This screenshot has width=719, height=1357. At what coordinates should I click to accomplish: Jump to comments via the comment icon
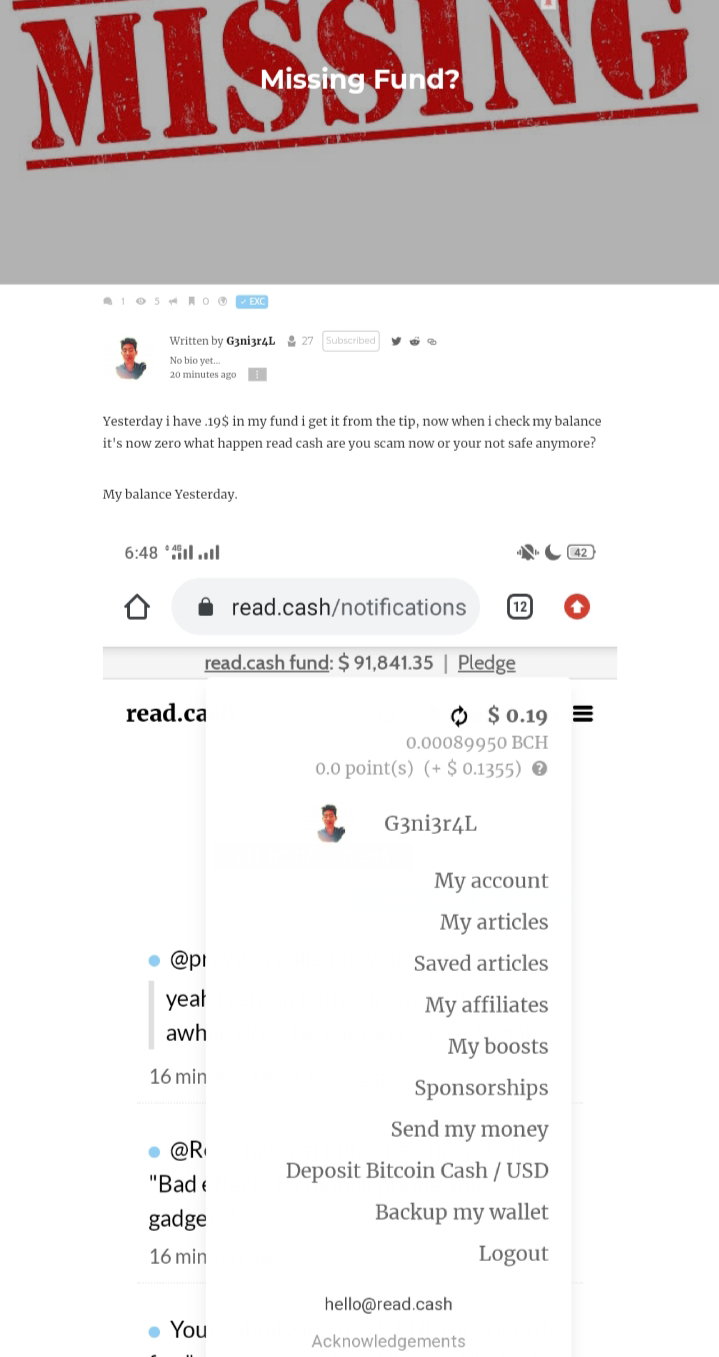[108, 301]
